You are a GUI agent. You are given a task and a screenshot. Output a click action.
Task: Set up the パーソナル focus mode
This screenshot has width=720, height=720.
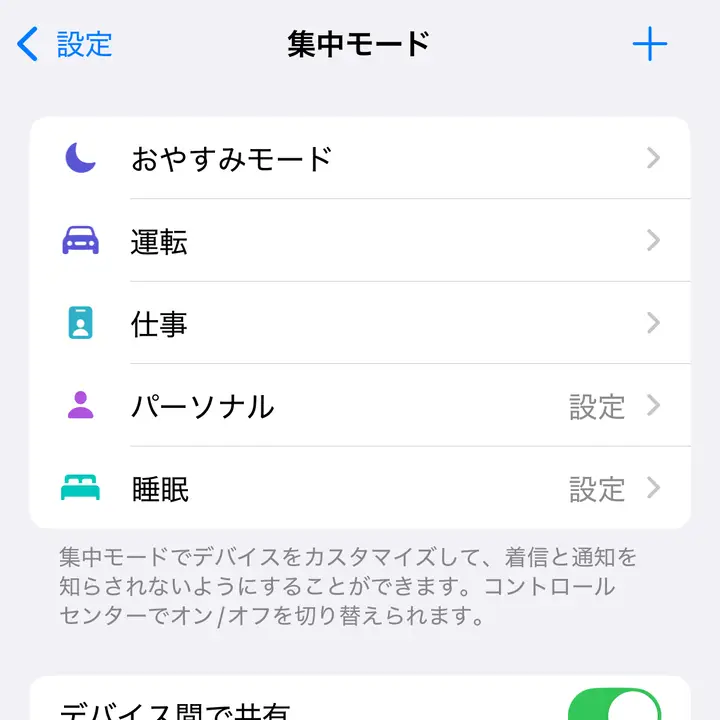[360, 406]
